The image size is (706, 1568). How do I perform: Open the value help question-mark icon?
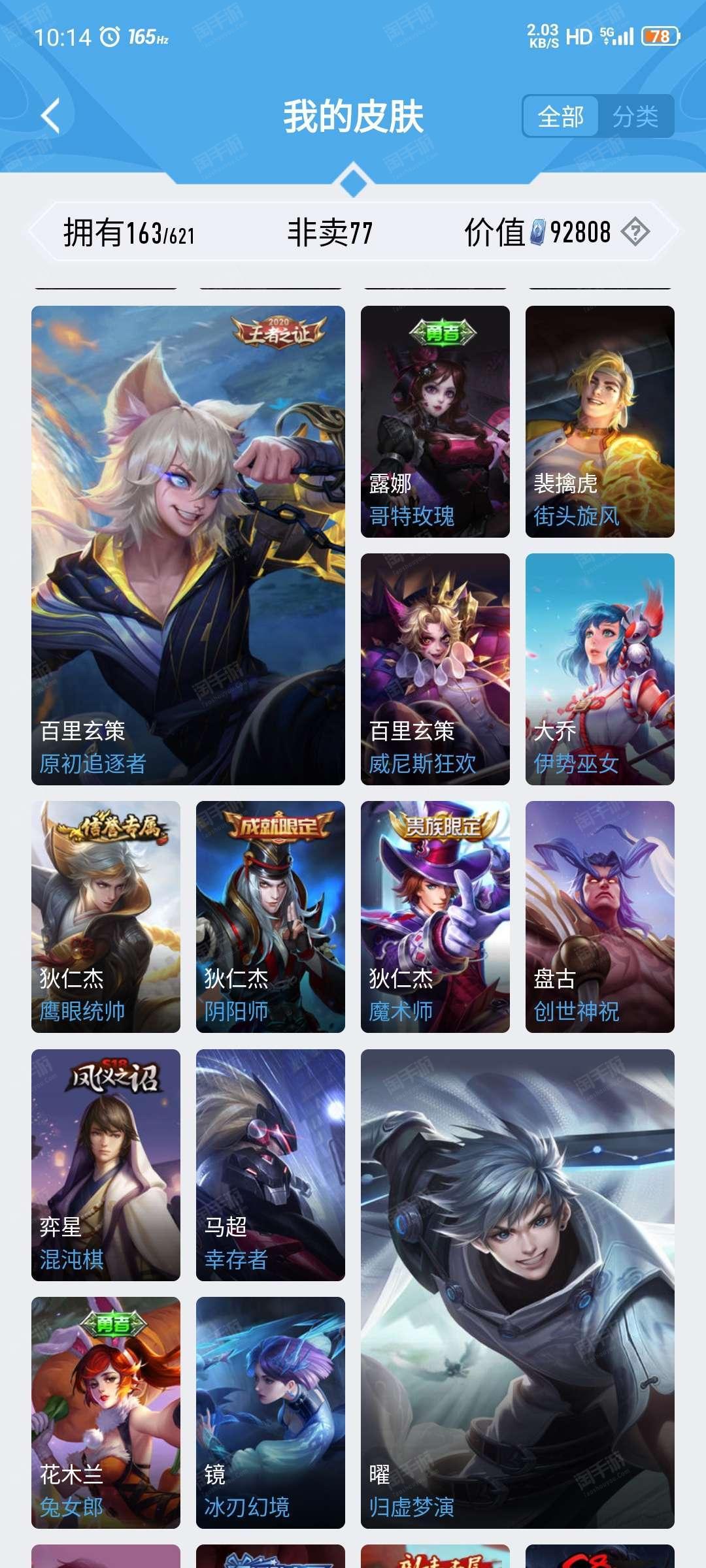point(635,232)
